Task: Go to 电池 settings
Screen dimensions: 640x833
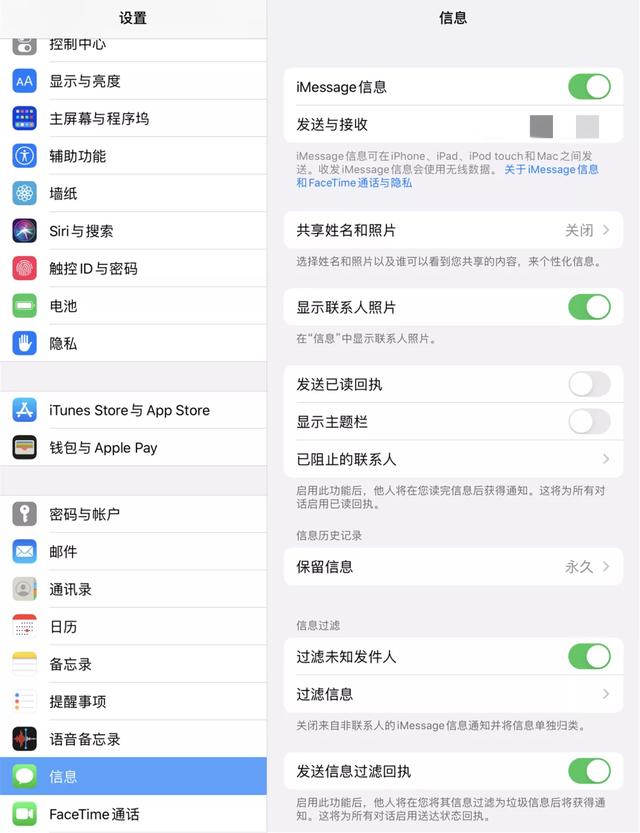Action: coord(133,306)
